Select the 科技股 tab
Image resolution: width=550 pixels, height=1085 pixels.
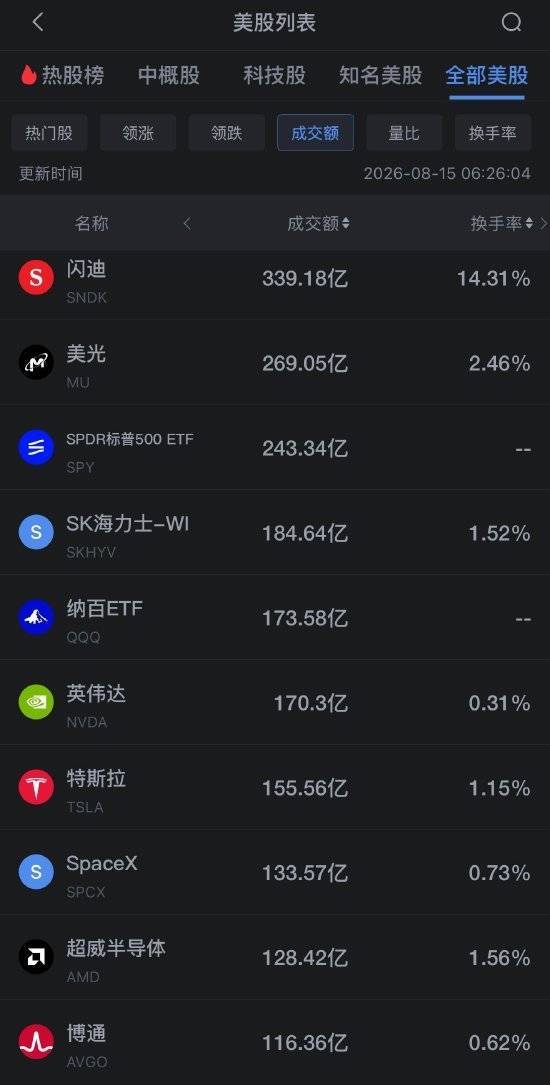click(274, 75)
